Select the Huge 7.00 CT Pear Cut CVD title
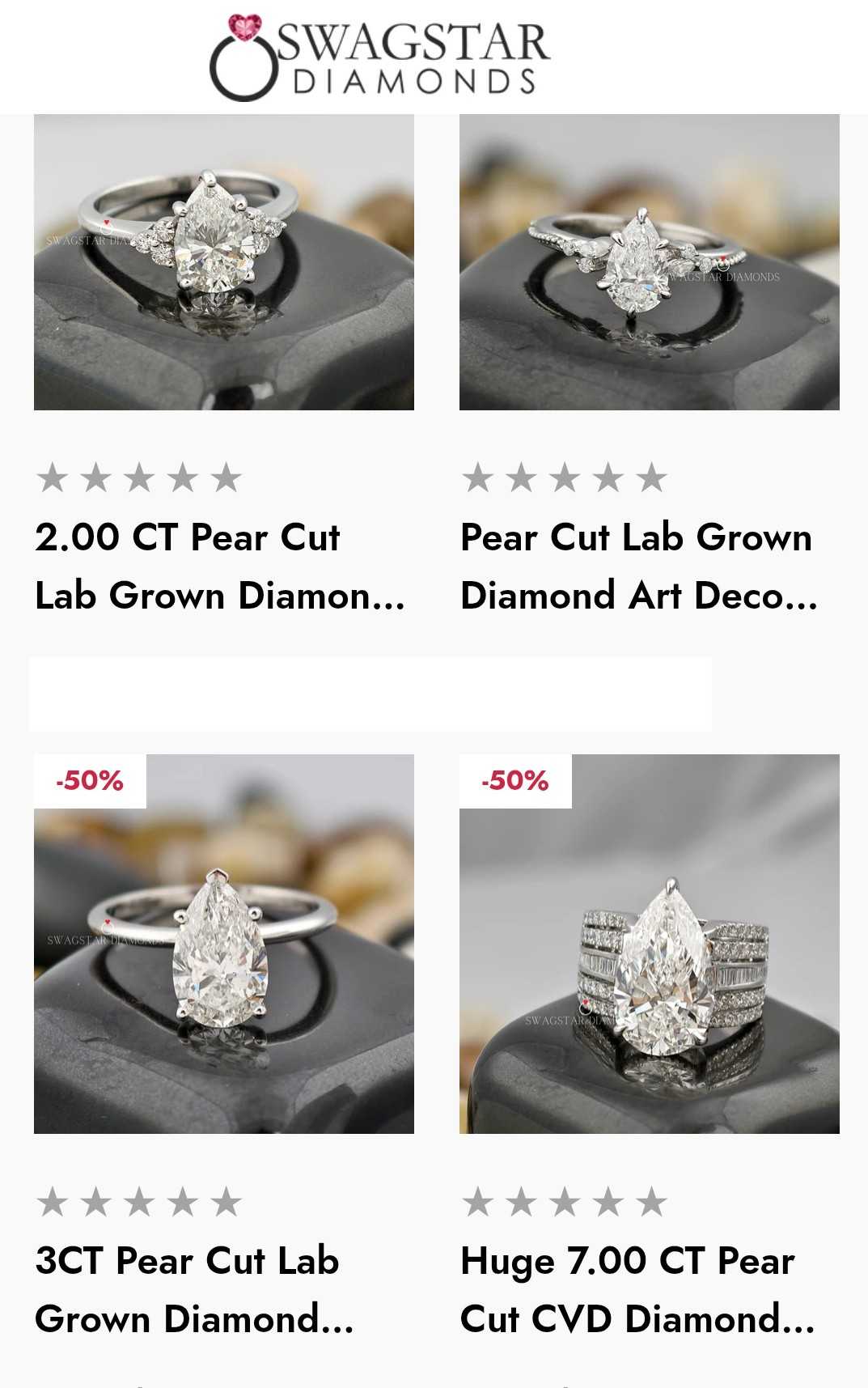 (x=637, y=1289)
